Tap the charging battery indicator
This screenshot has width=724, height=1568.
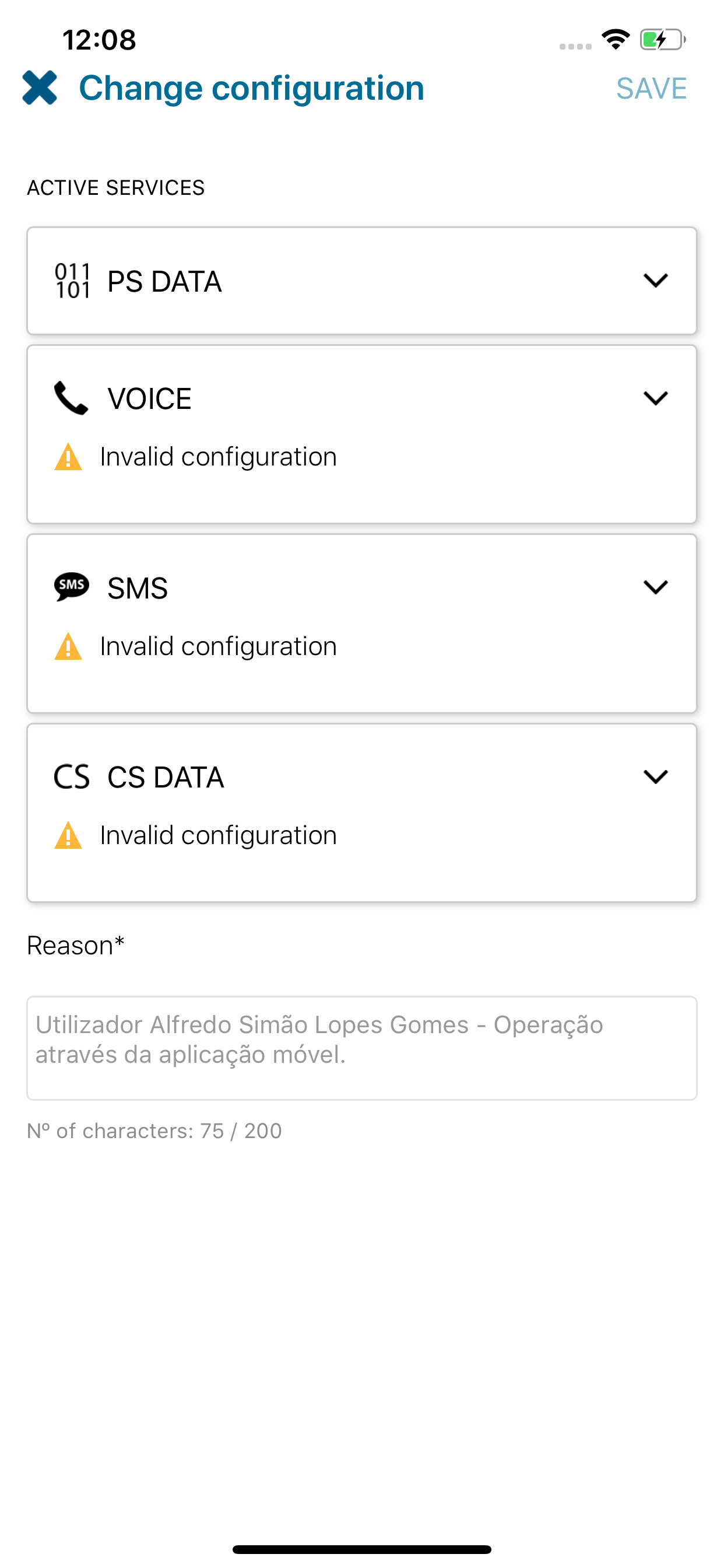tap(662, 40)
